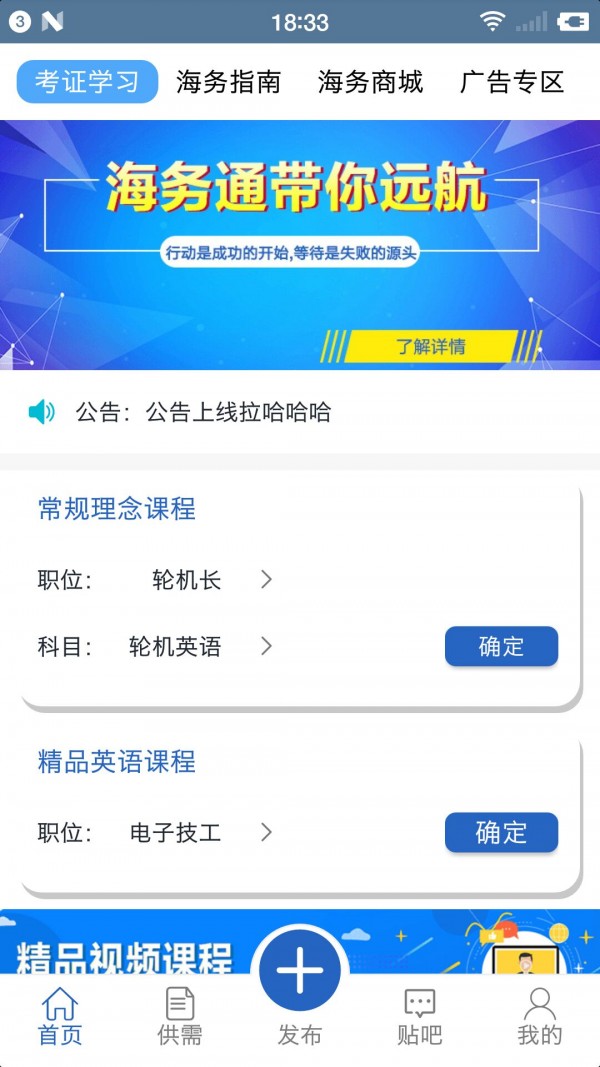Viewport: 600px width, 1067px height.
Task: Change 职位 电子技工 in 精品英语课程
Action: coord(200,832)
